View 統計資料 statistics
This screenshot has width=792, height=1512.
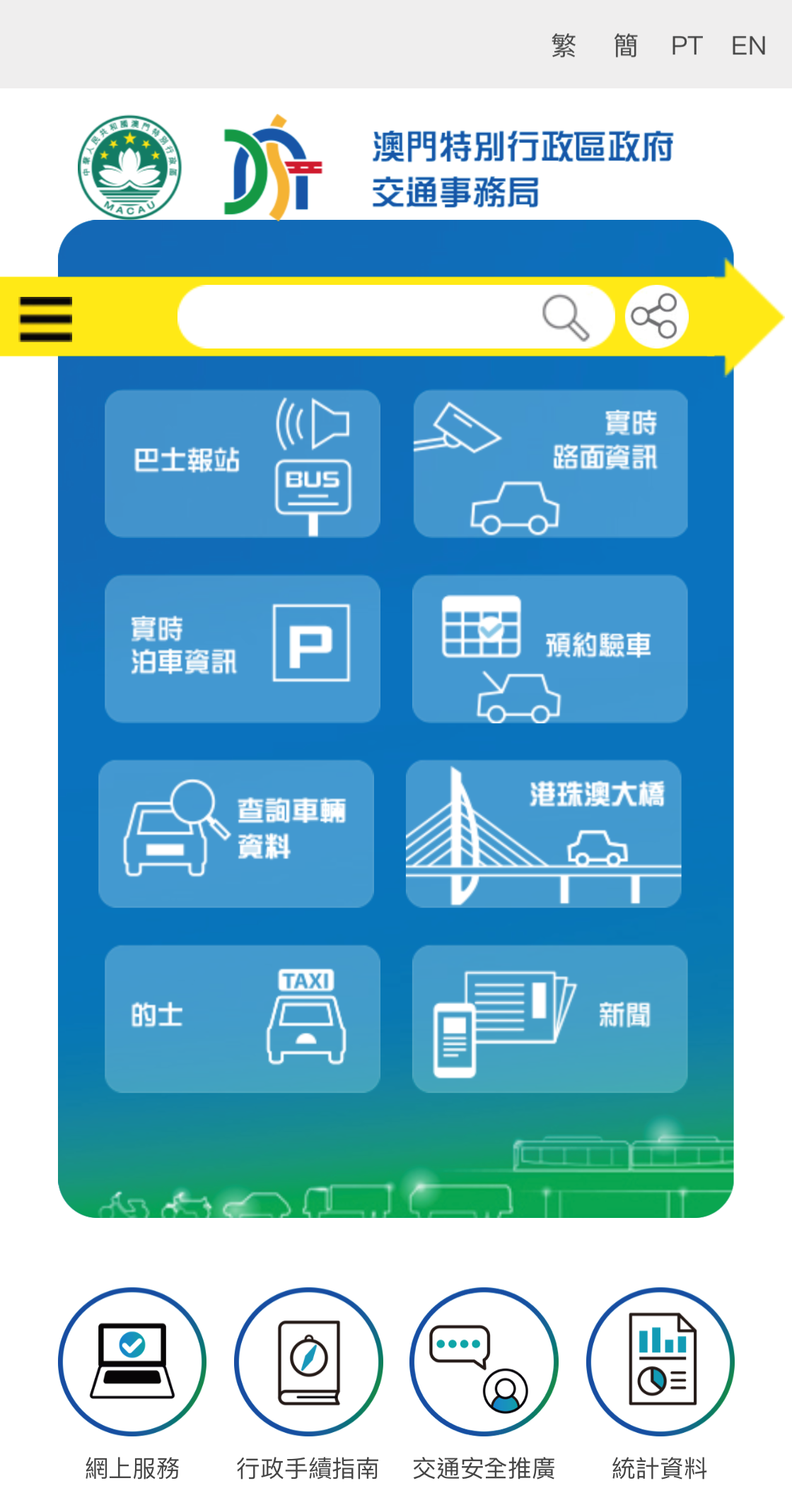pyautogui.click(x=660, y=1361)
